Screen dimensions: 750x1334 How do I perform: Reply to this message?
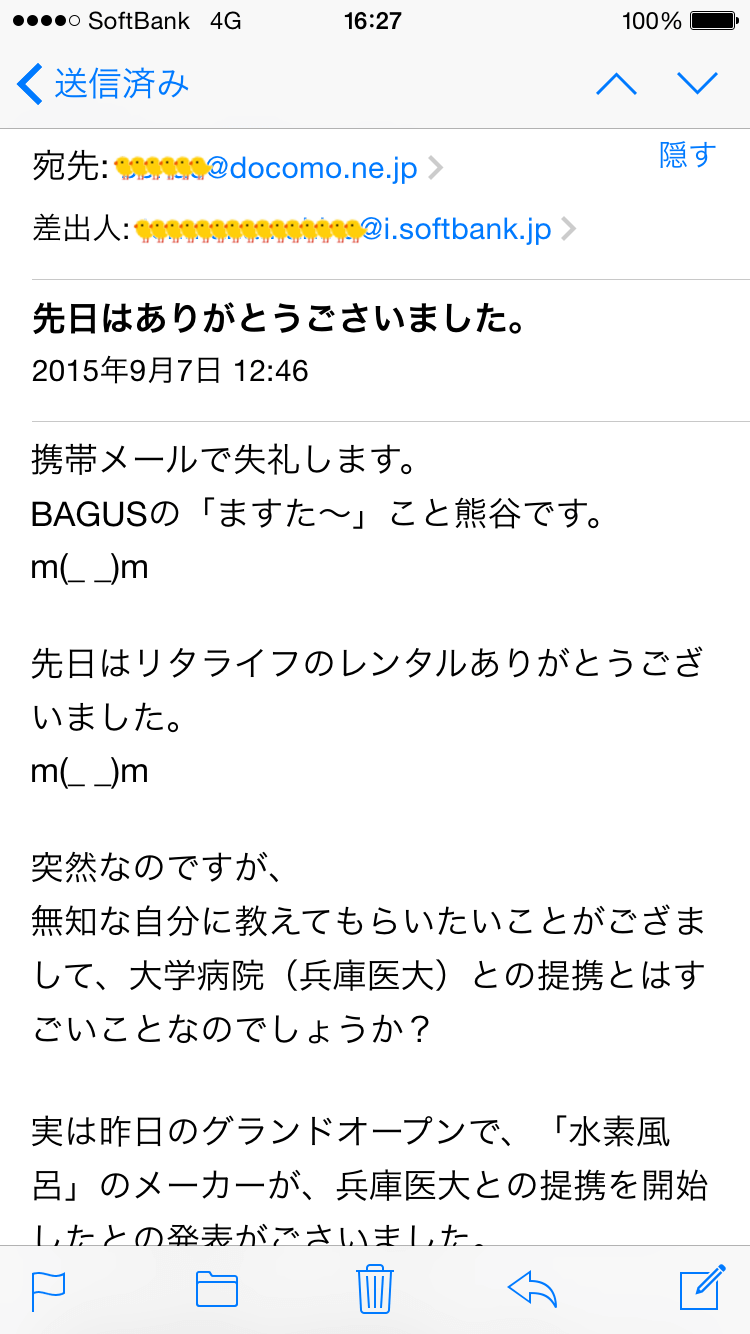532,1290
